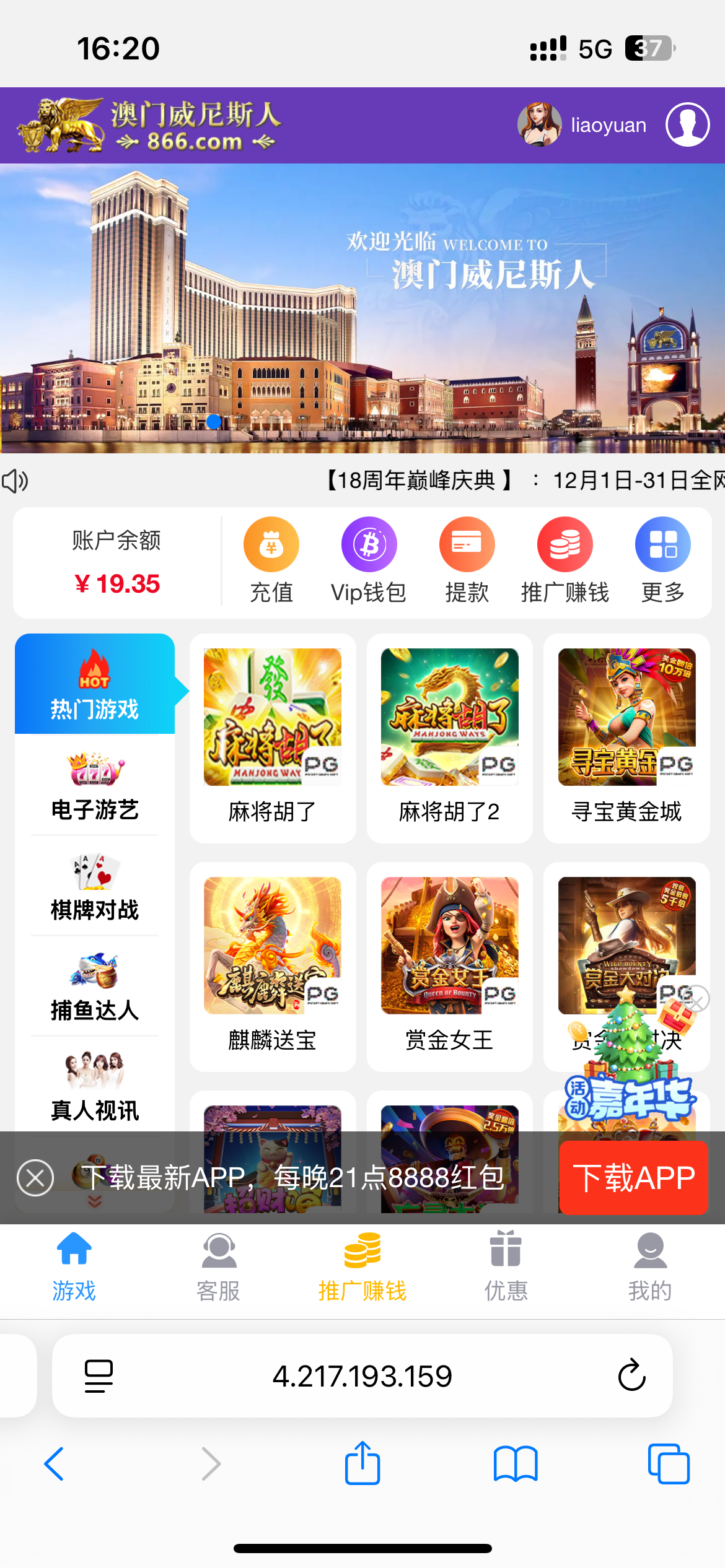Viewport: 725px width, 1568px height.
Task: Open the 真人视讯 category
Action: (95, 1087)
